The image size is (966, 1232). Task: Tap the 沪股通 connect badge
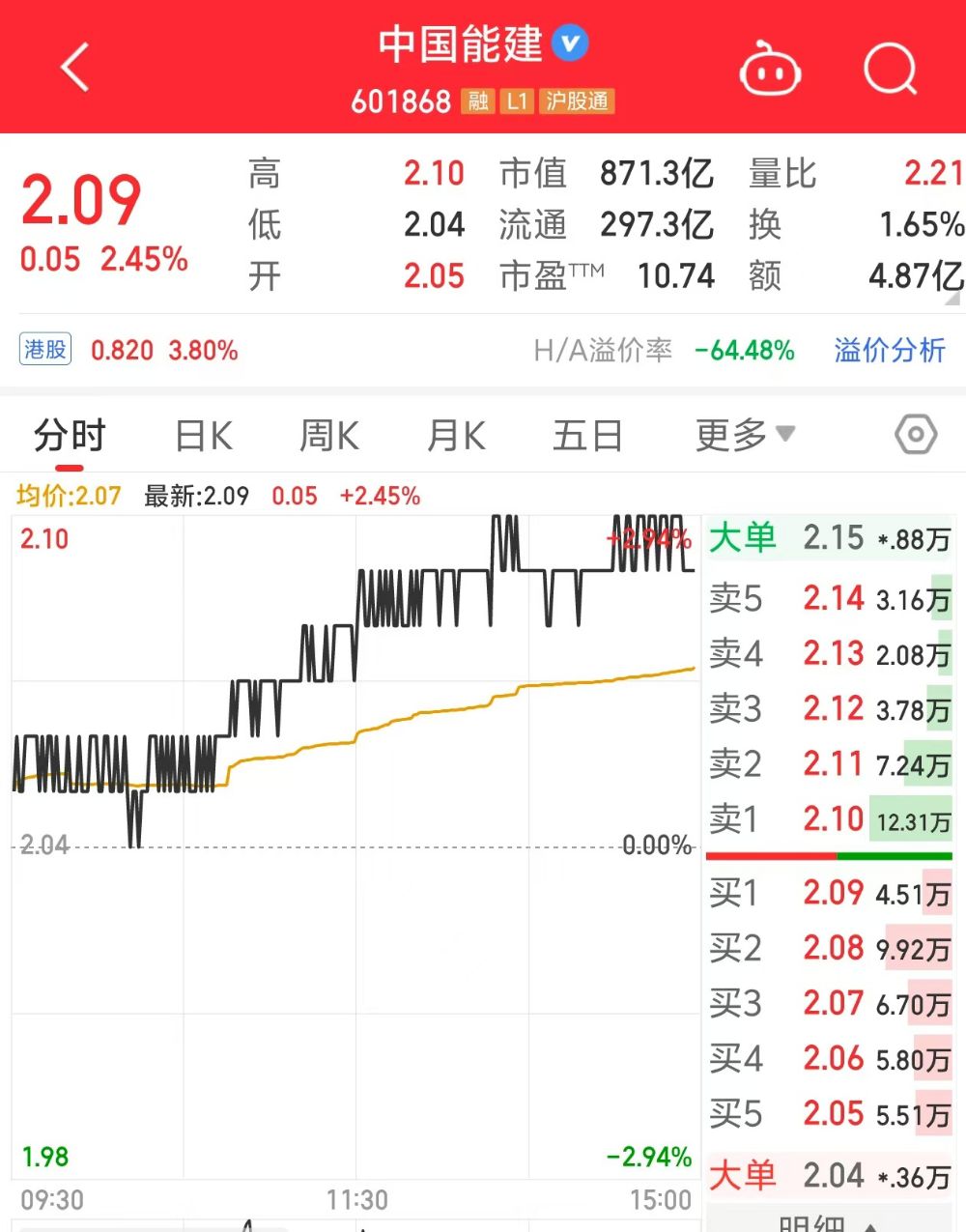click(576, 100)
